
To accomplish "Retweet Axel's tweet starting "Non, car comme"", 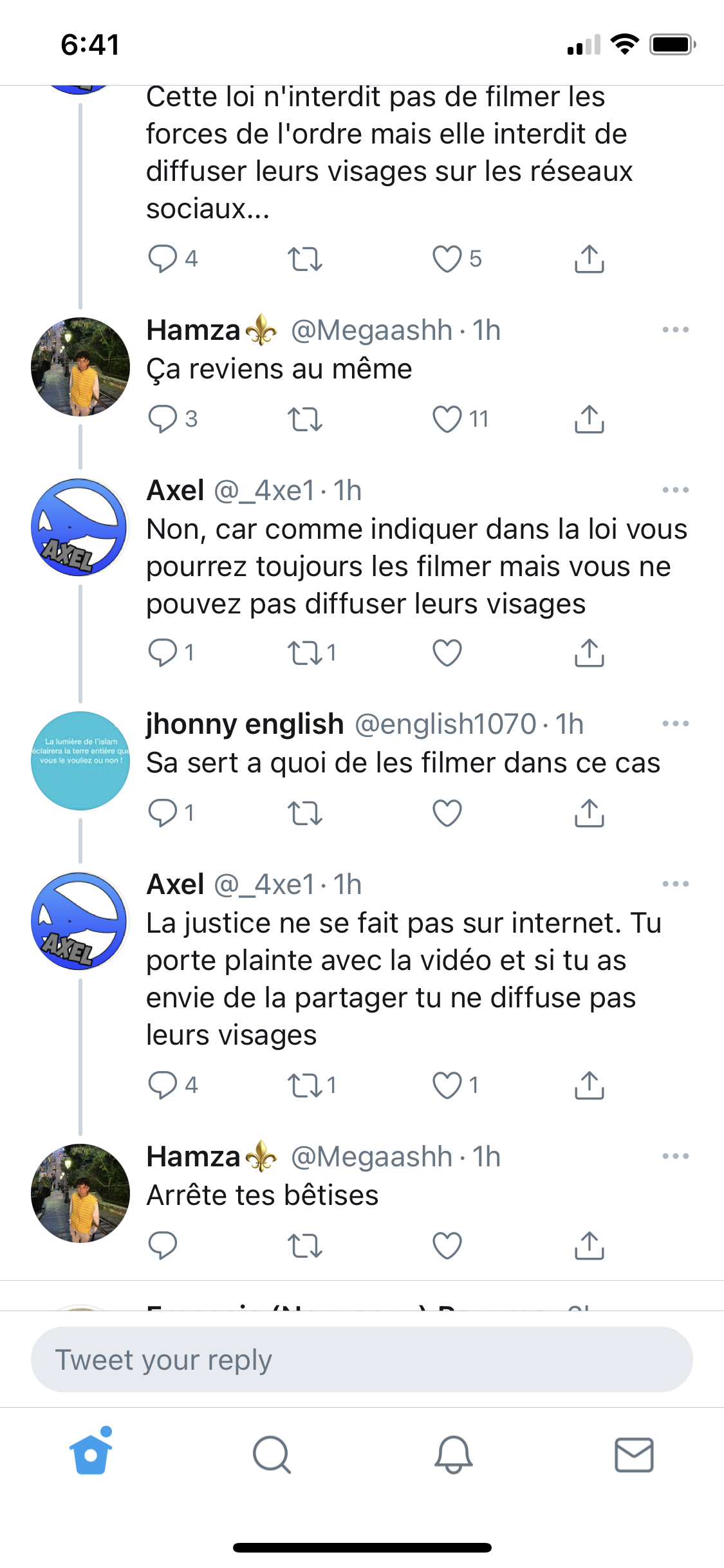I will [x=305, y=653].
